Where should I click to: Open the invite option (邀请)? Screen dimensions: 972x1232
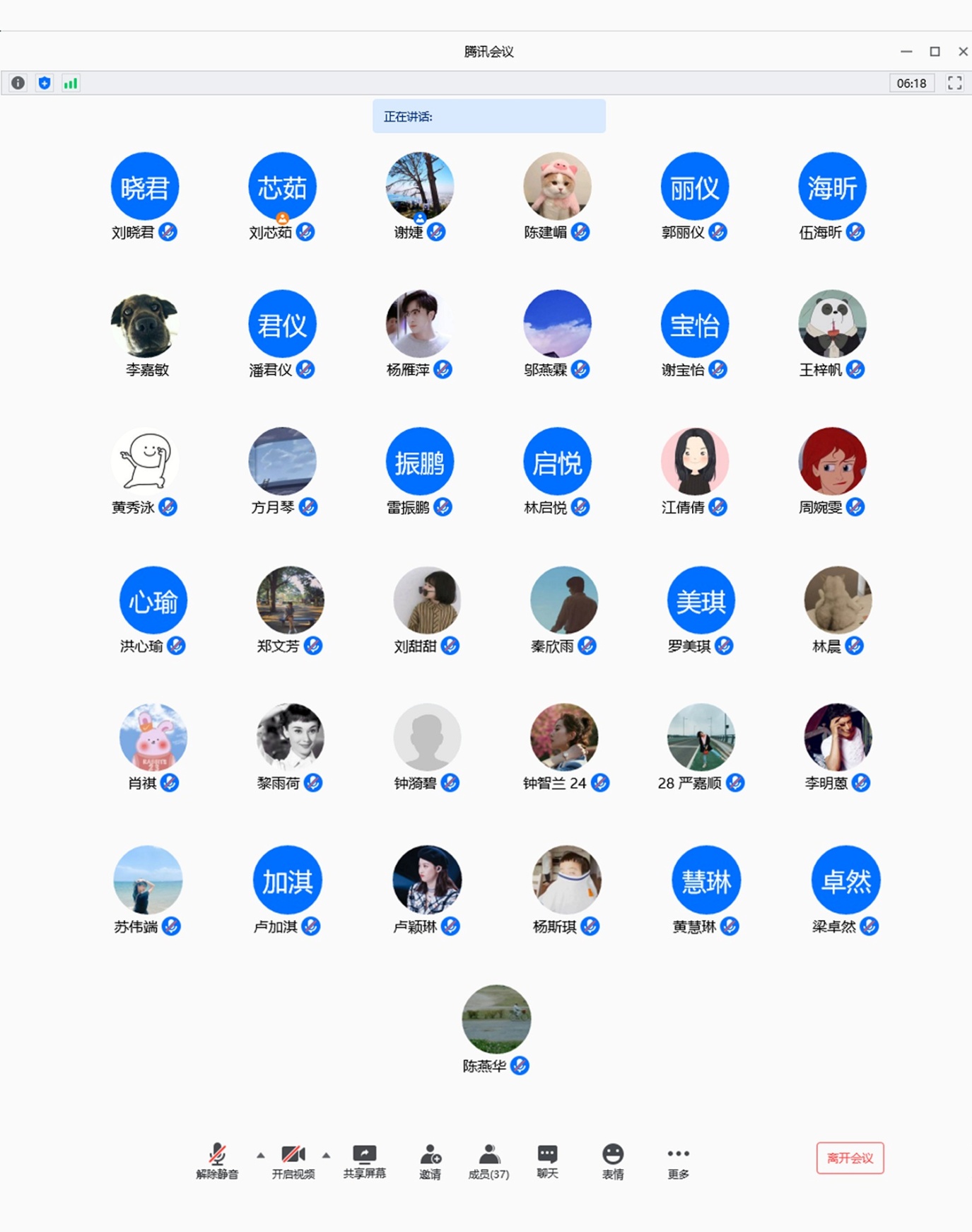pyautogui.click(x=430, y=1160)
